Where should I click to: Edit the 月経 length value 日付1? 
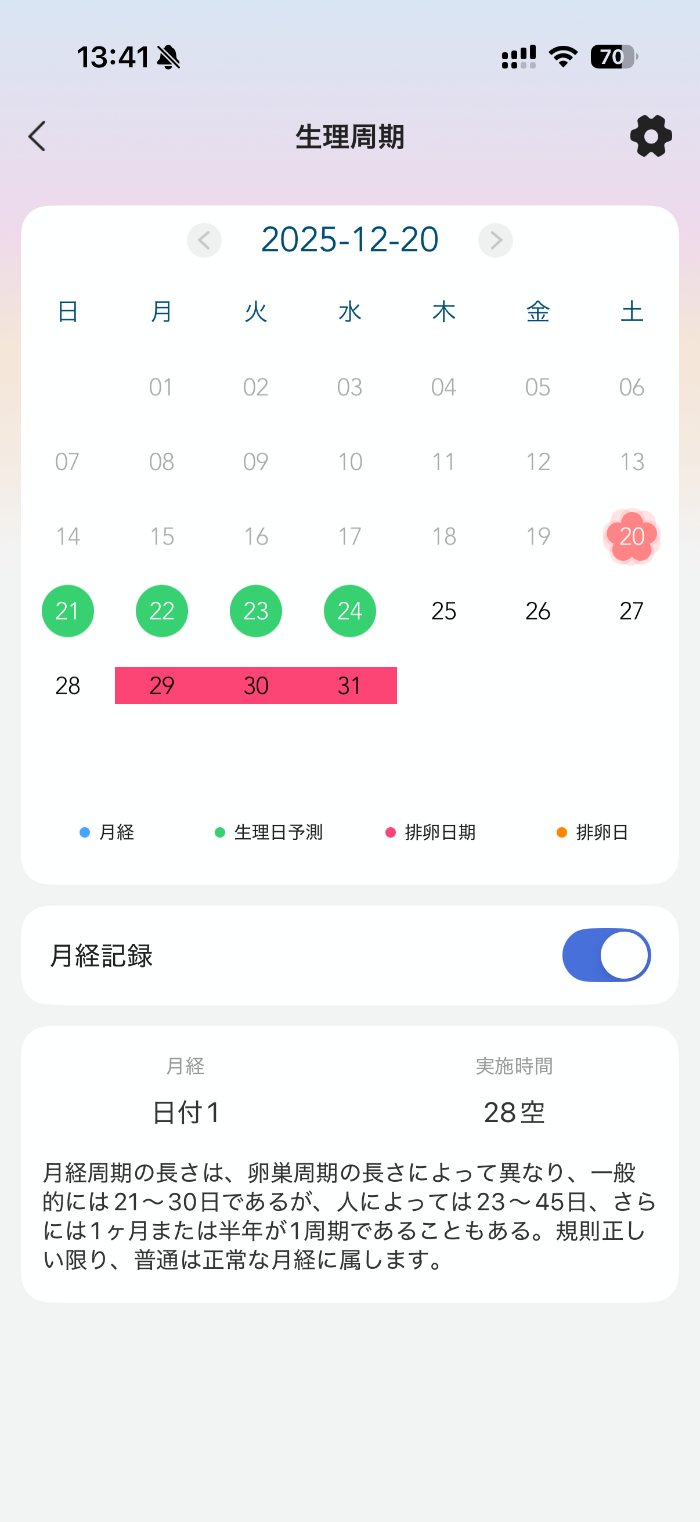pos(185,1112)
